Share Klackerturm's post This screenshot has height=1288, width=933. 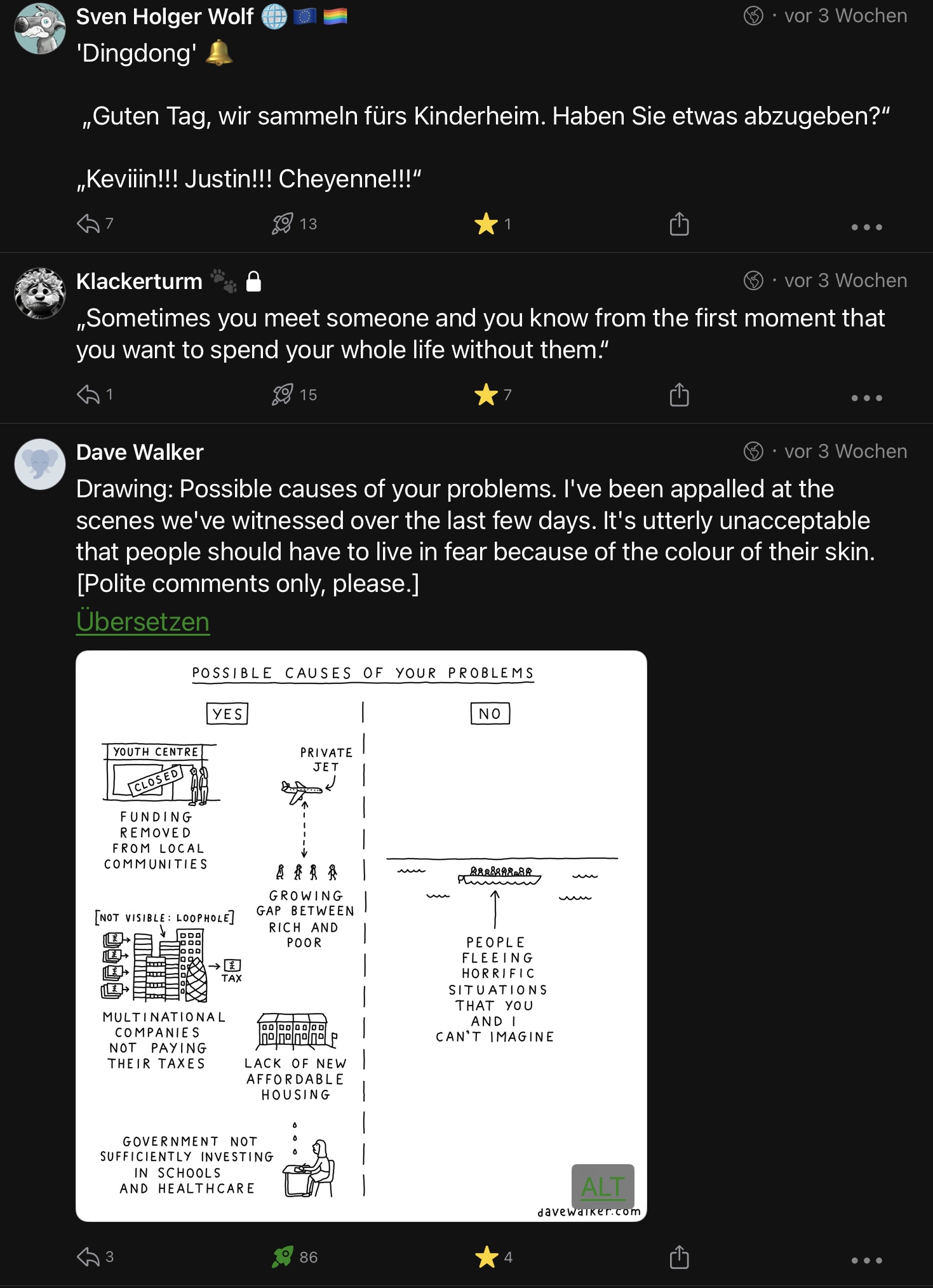[679, 394]
